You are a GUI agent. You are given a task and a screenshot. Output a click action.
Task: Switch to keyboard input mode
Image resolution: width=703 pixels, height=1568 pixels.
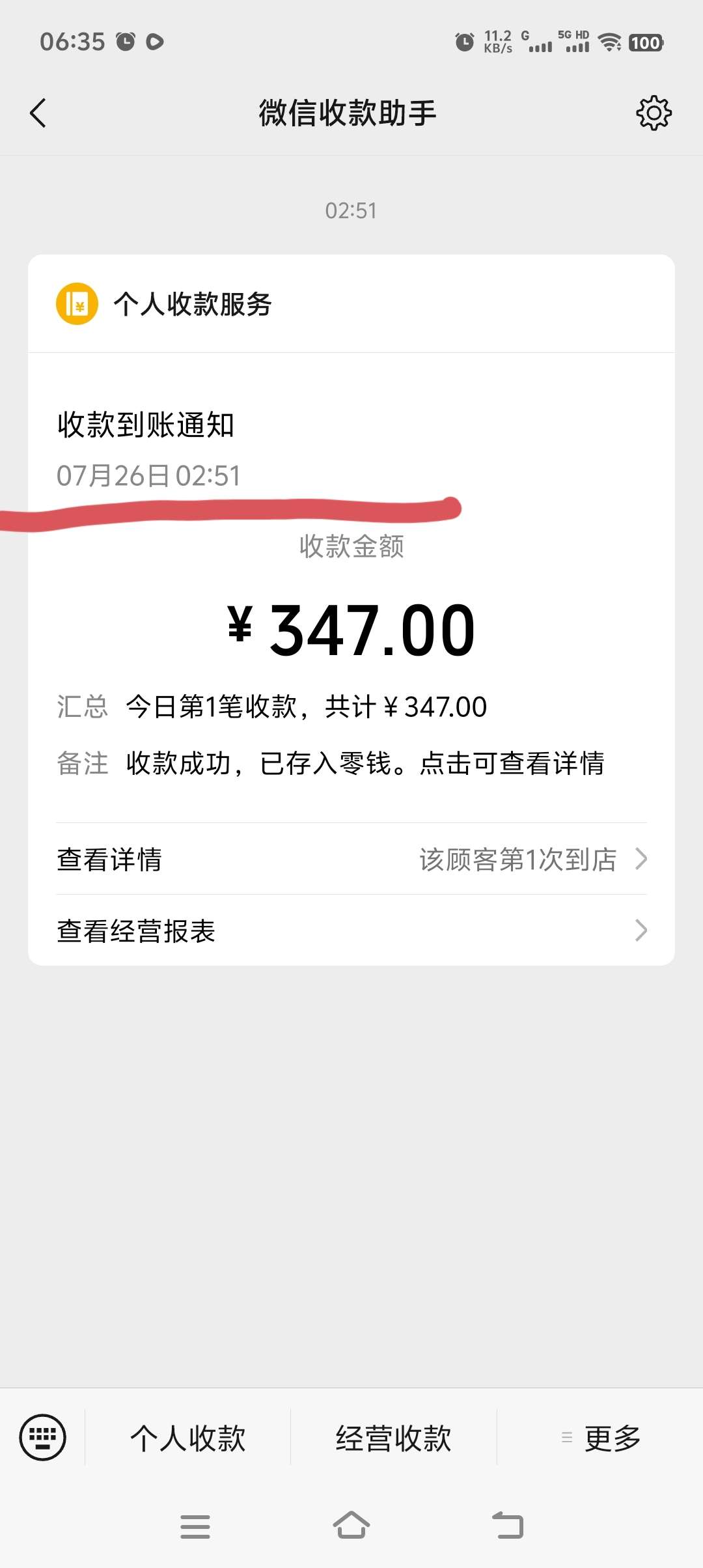click(x=43, y=1437)
